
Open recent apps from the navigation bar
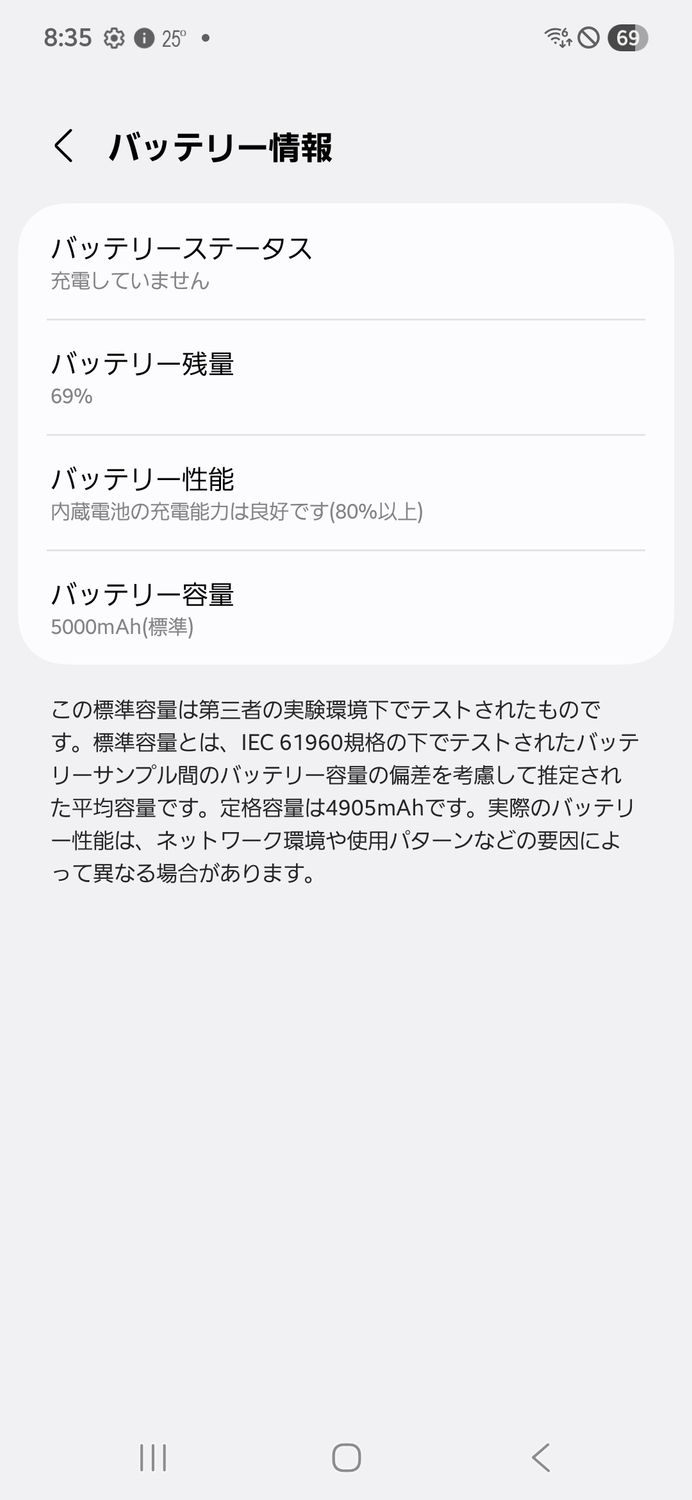tap(153, 1457)
